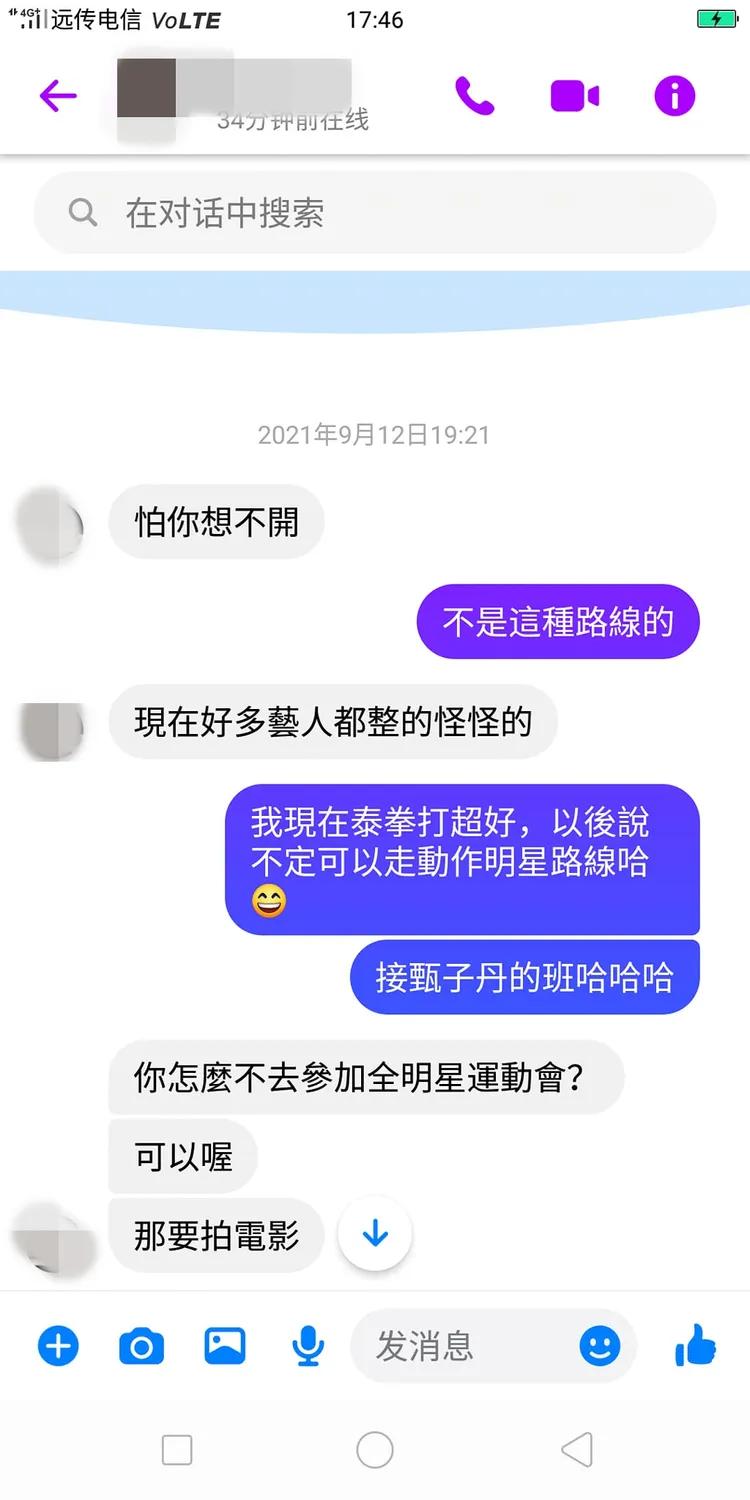
Task: Send a thumbs up like
Action: [694, 1346]
